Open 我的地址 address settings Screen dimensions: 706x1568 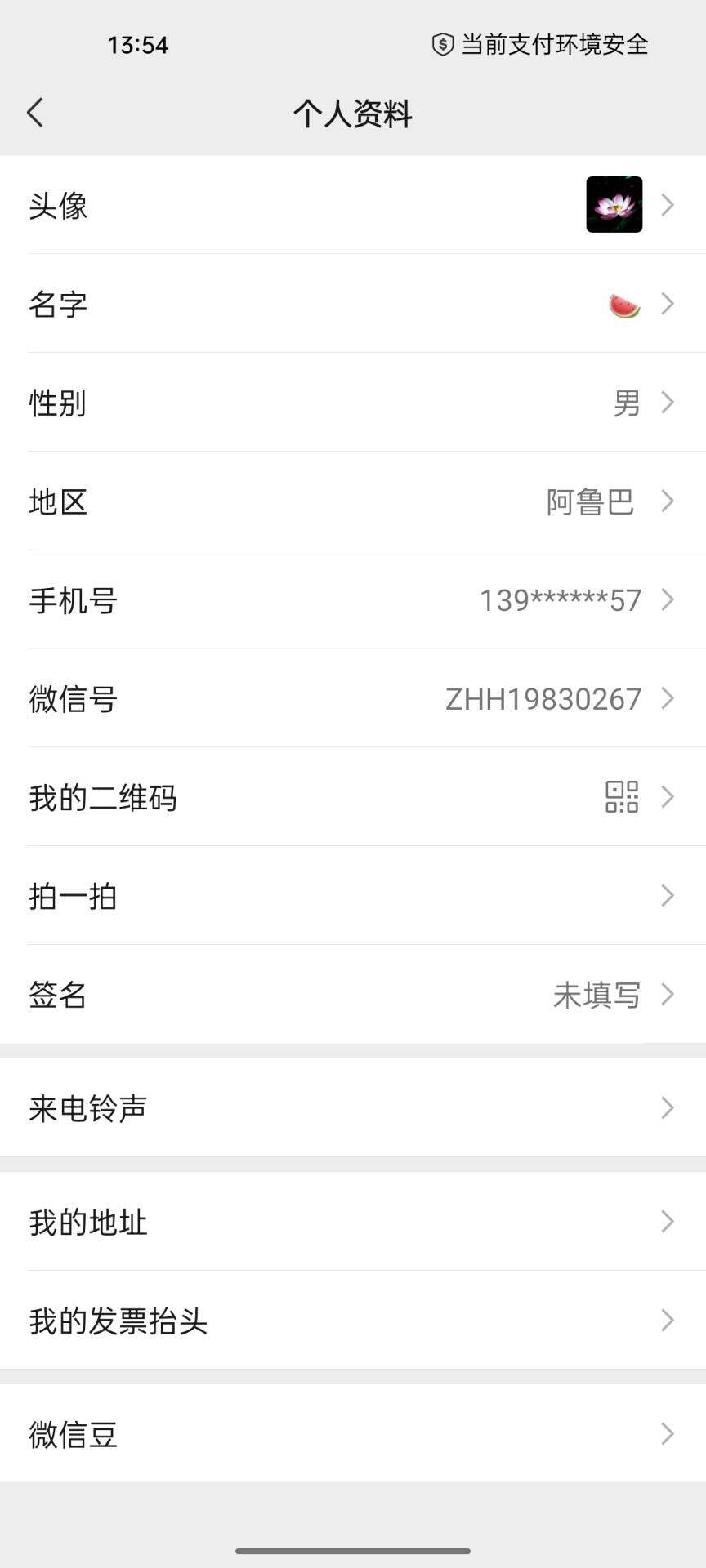(353, 1223)
